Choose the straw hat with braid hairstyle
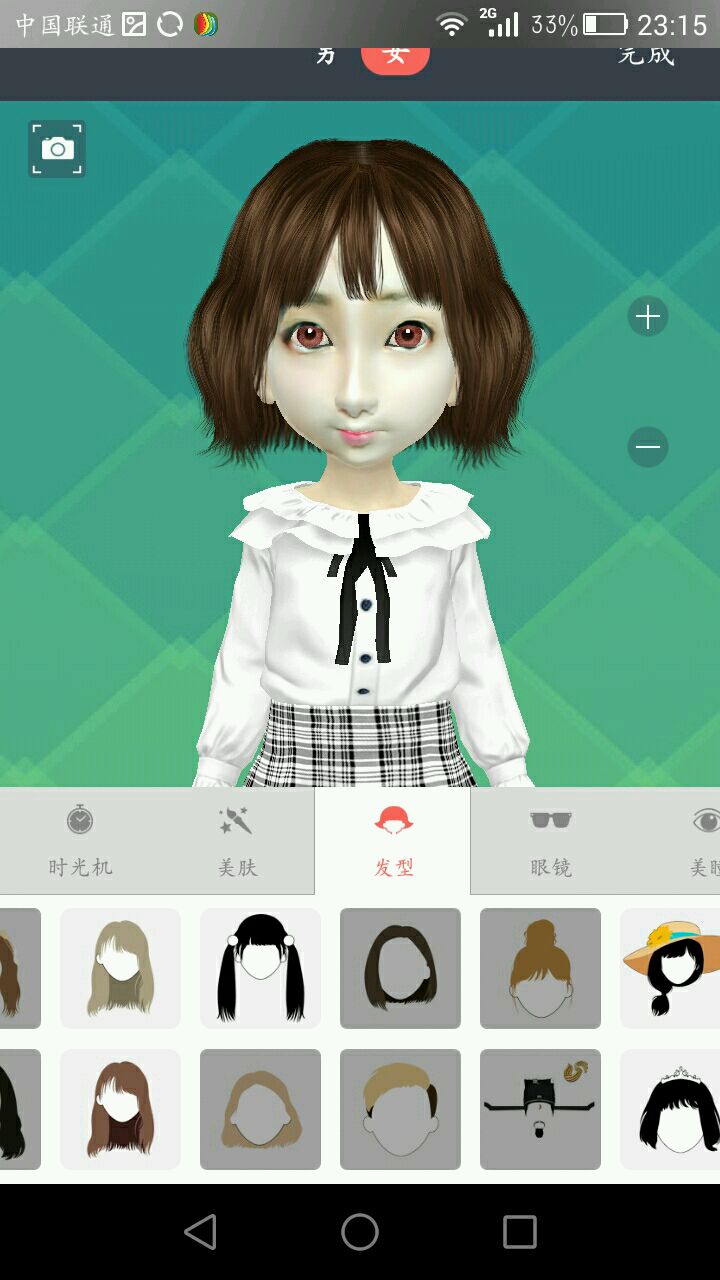Viewport: 720px width, 1280px height. click(672, 968)
